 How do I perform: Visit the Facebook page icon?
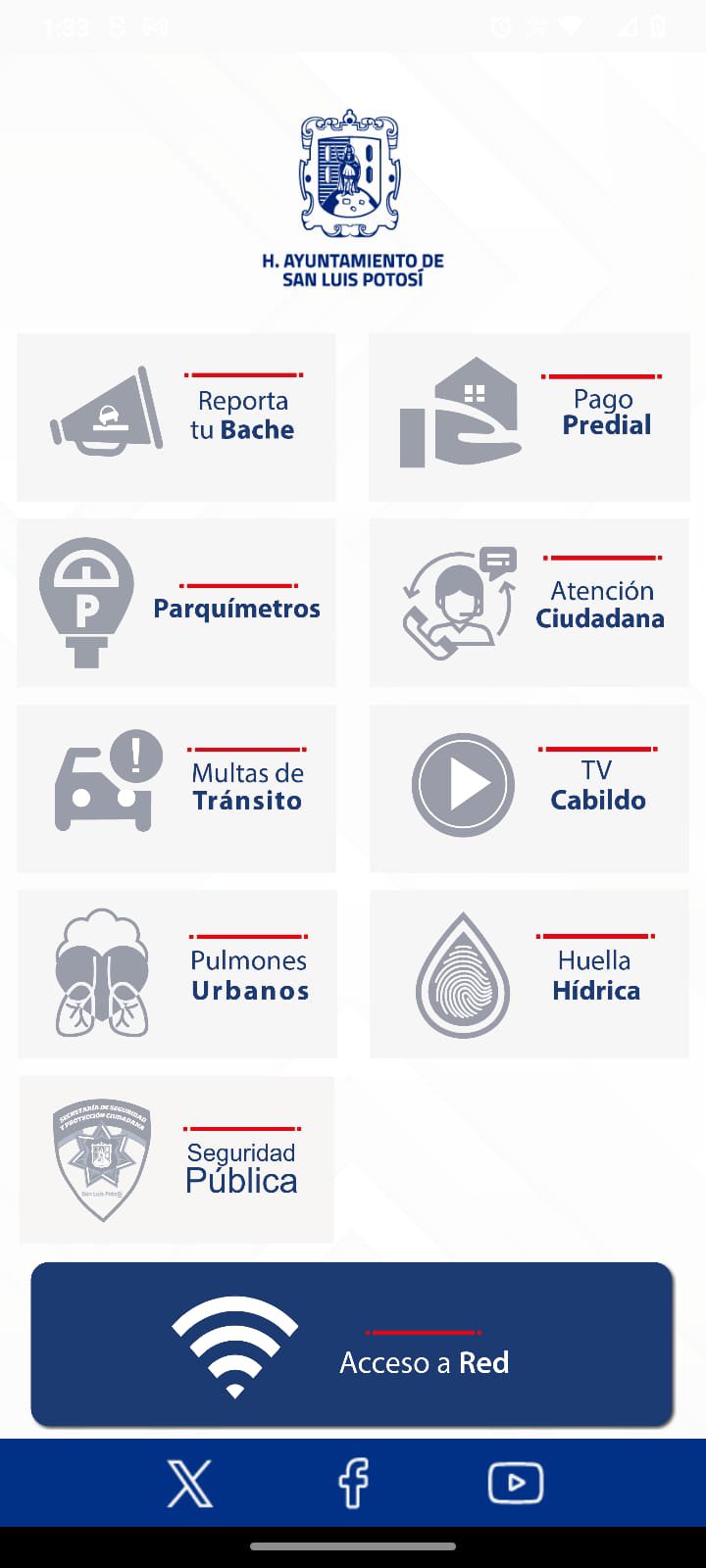[x=353, y=1483]
